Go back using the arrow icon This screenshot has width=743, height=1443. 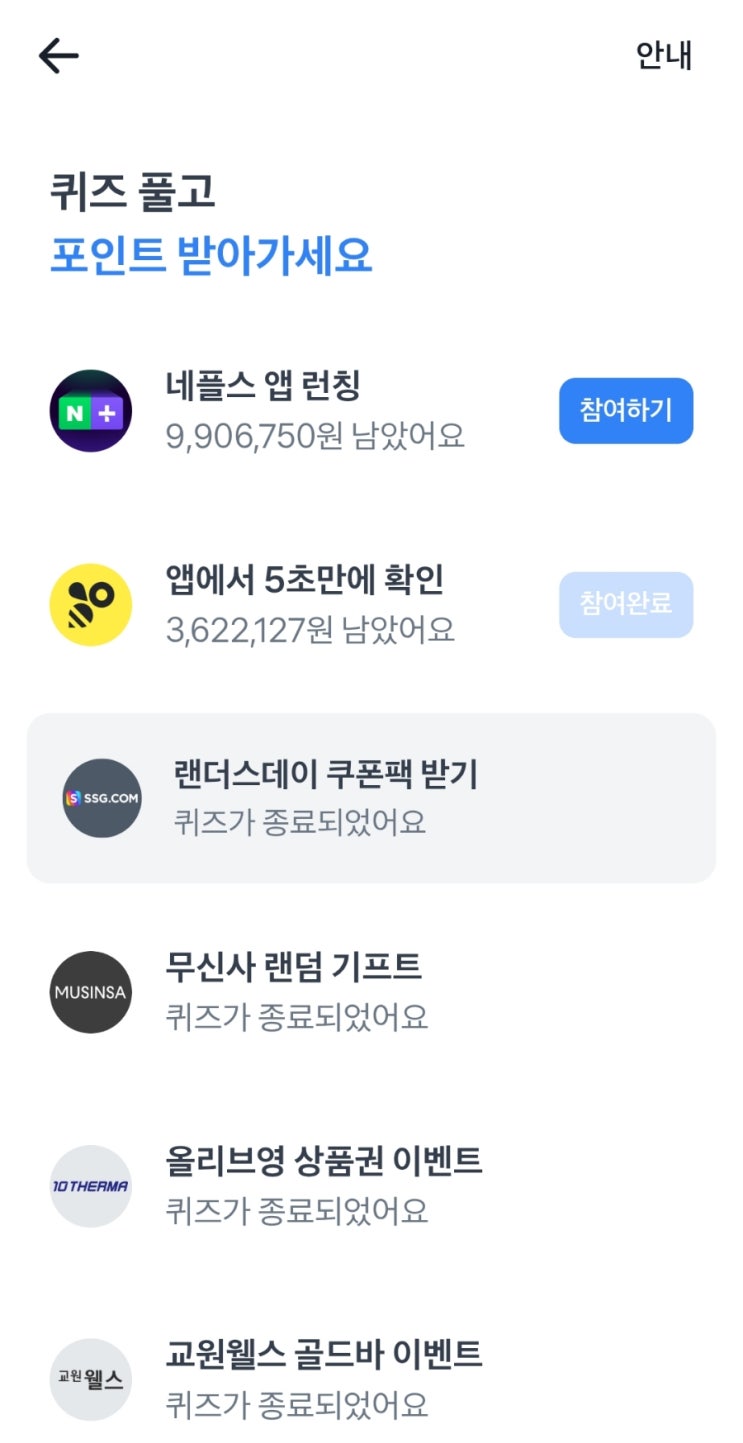point(59,57)
